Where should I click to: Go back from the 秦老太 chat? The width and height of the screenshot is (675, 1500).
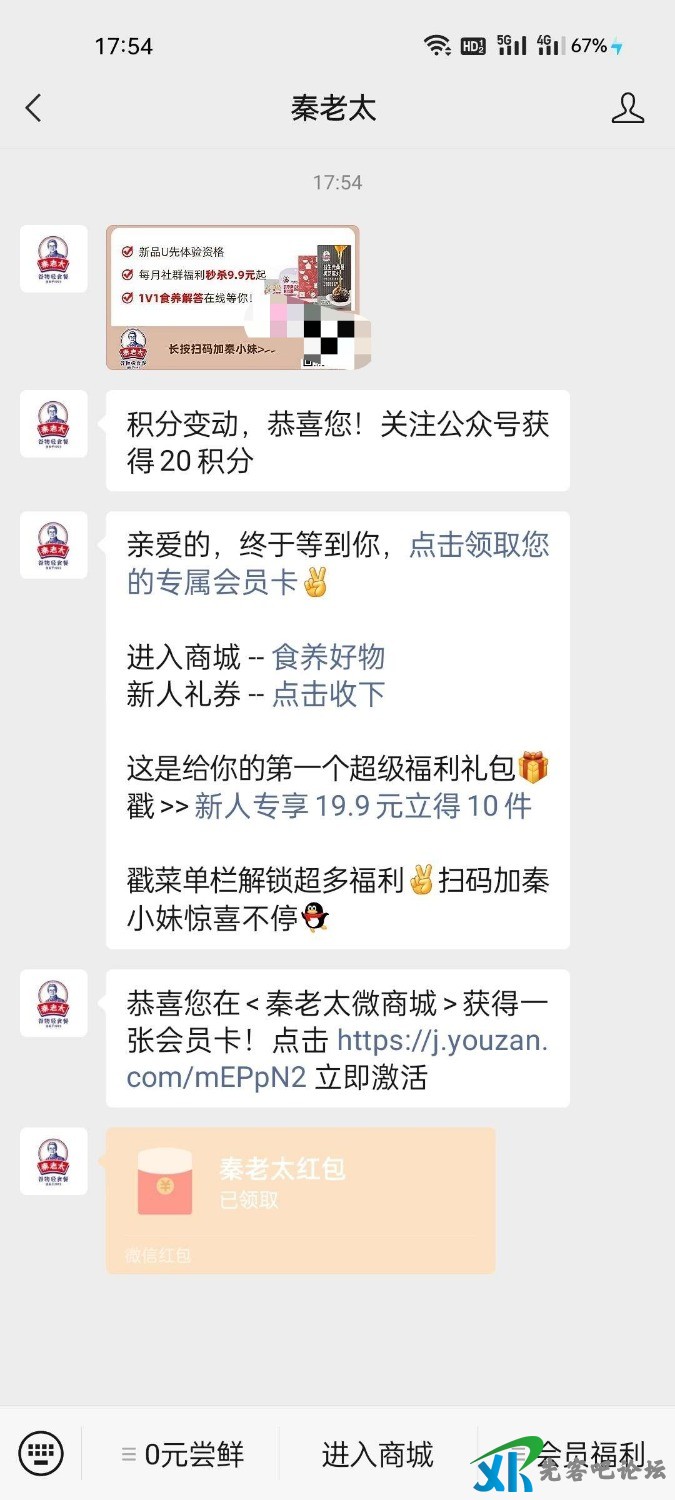pyautogui.click(x=34, y=108)
